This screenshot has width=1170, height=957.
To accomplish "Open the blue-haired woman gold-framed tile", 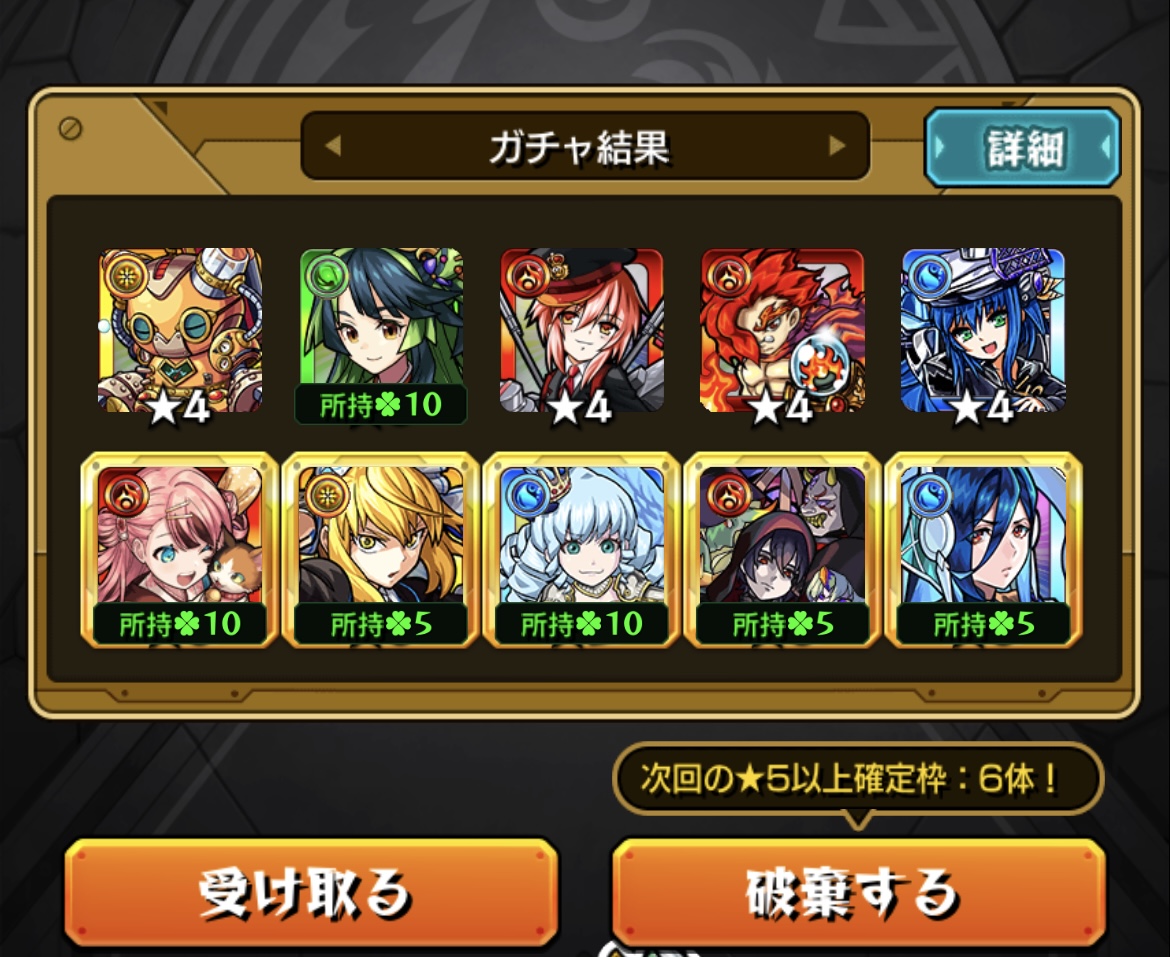I will tap(983, 550).
